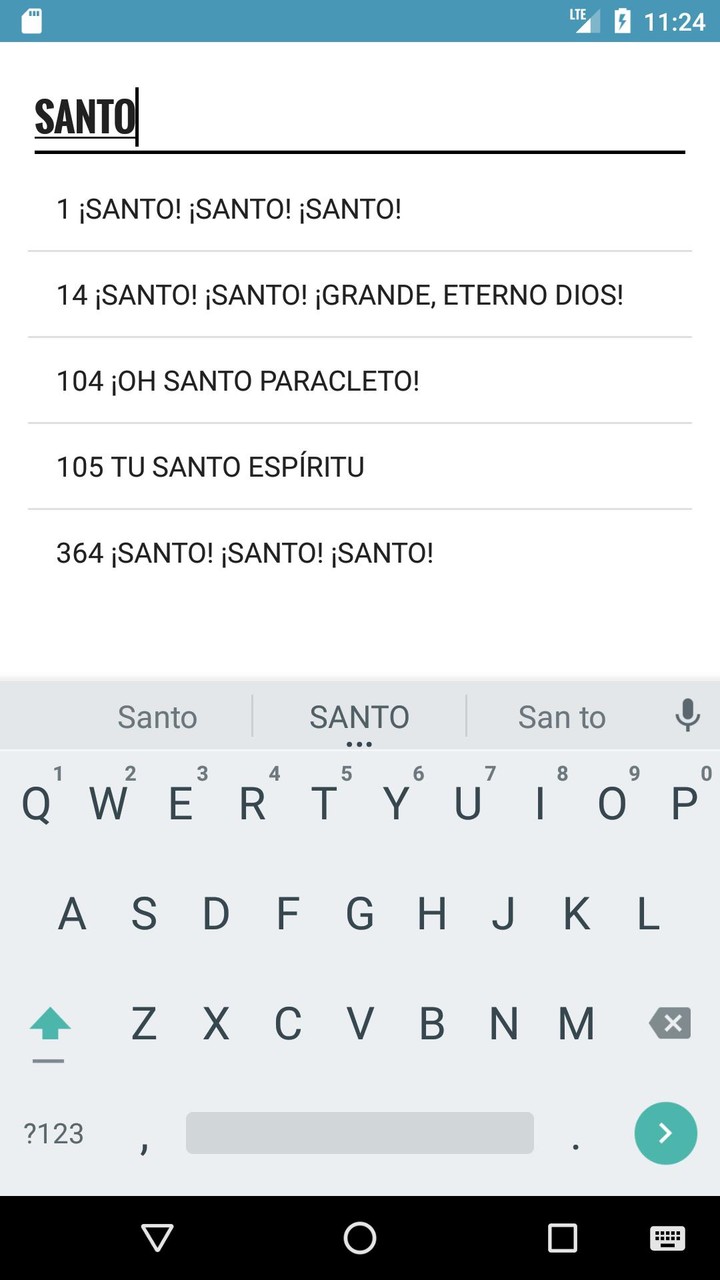Tap the SANTO search input field
The width and height of the screenshot is (720, 1280).
[359, 116]
